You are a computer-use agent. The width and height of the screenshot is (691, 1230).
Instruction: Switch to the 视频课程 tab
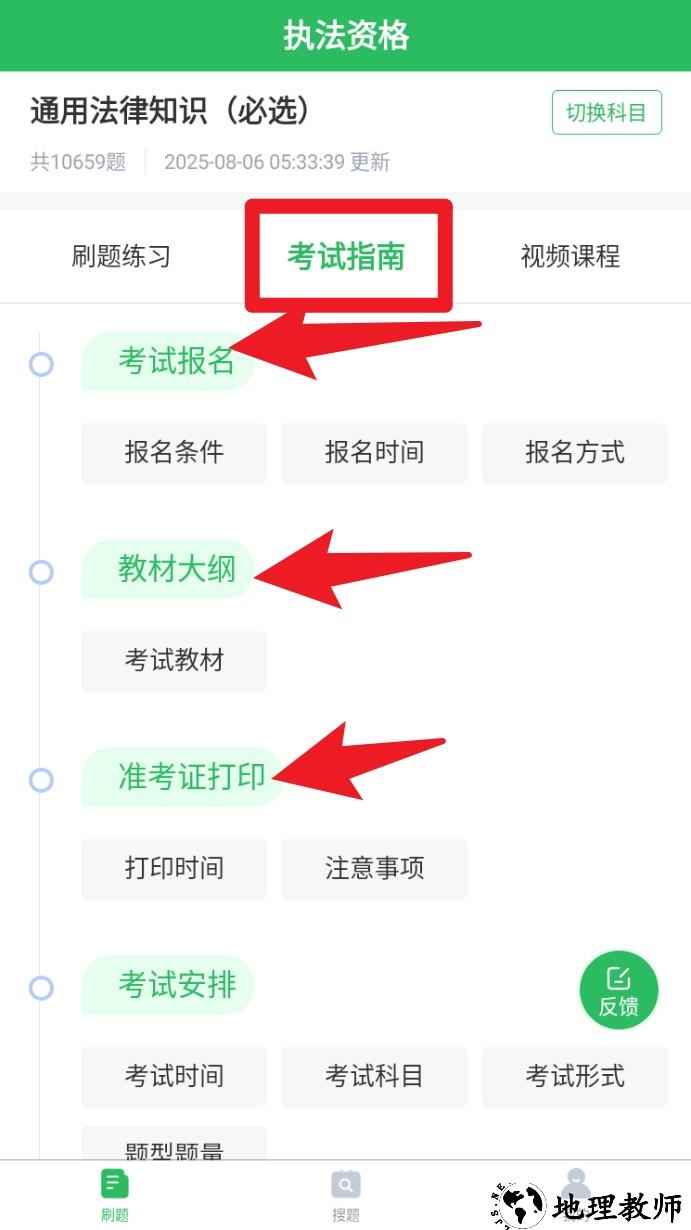570,256
